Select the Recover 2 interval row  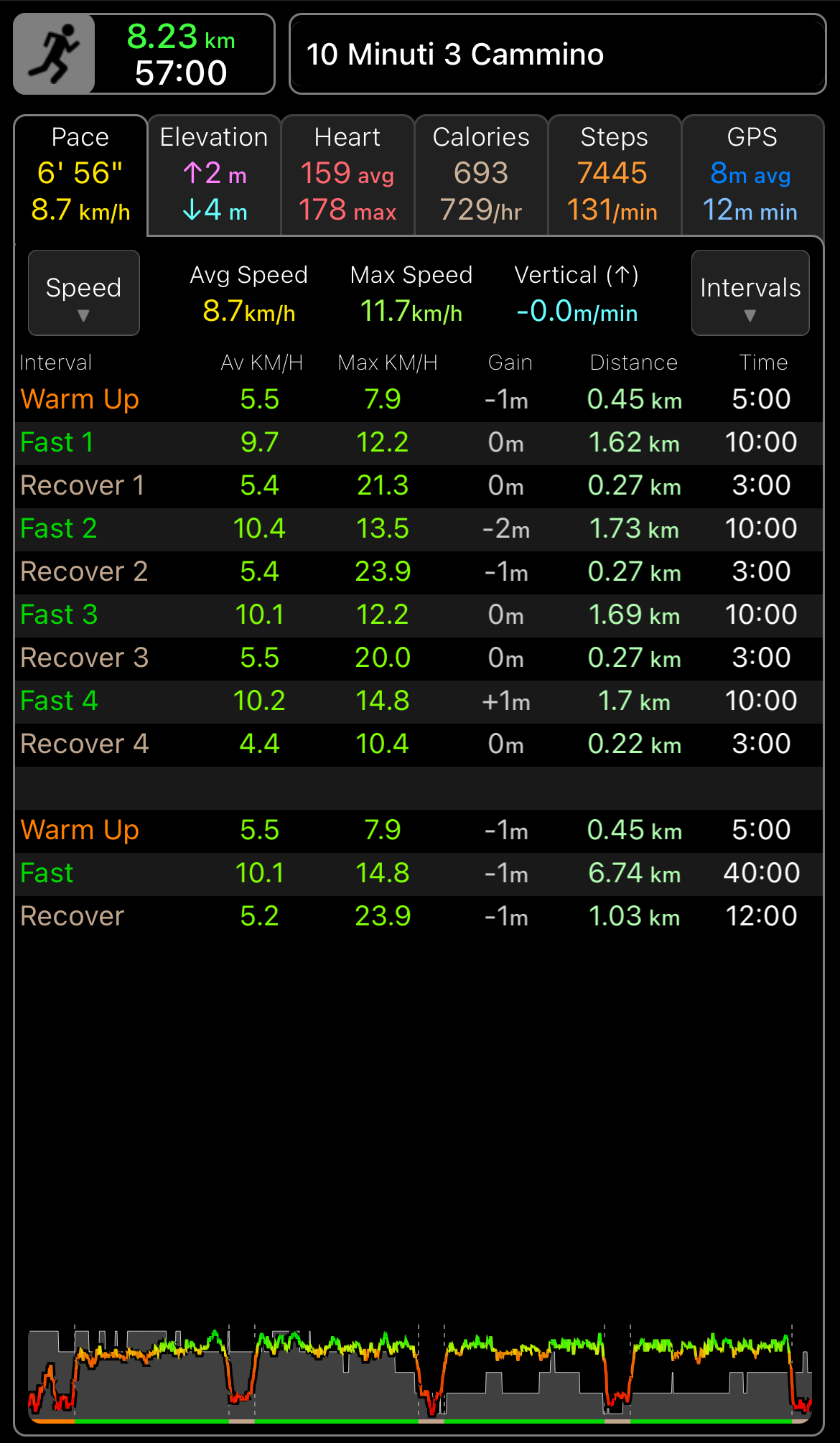[x=419, y=572]
